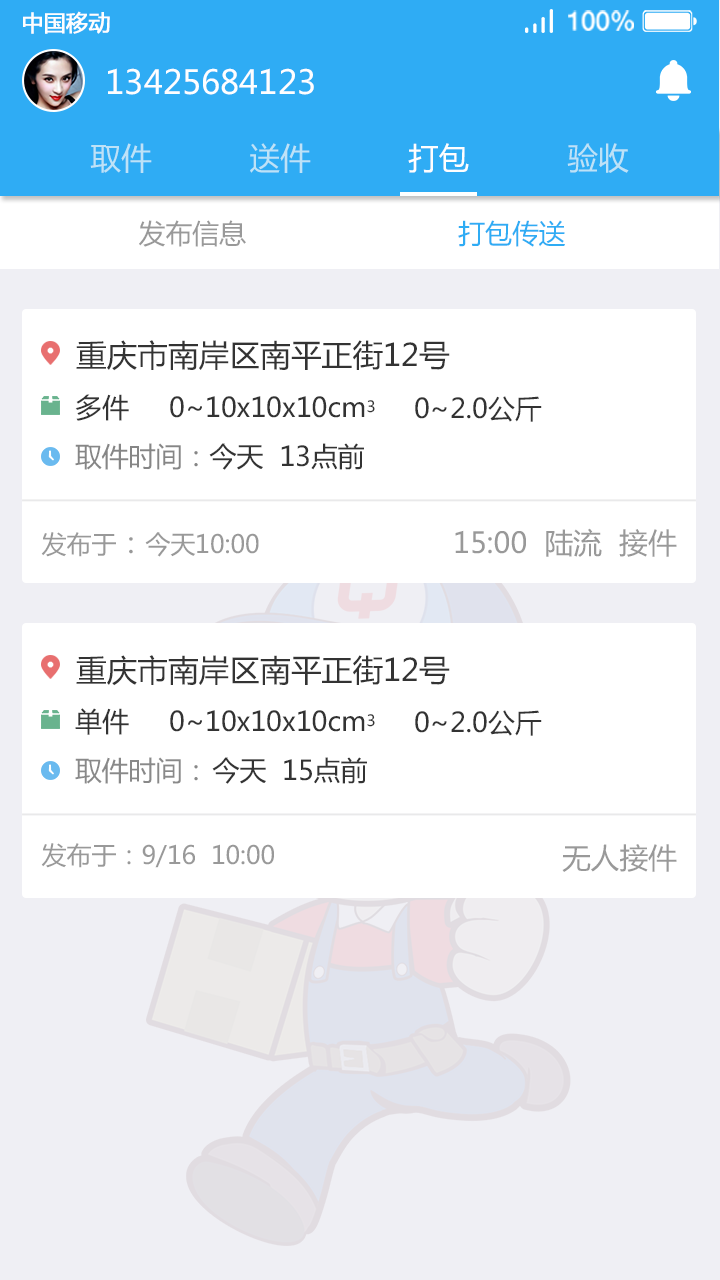
Task: Open the notifications bell
Action: tap(673, 81)
